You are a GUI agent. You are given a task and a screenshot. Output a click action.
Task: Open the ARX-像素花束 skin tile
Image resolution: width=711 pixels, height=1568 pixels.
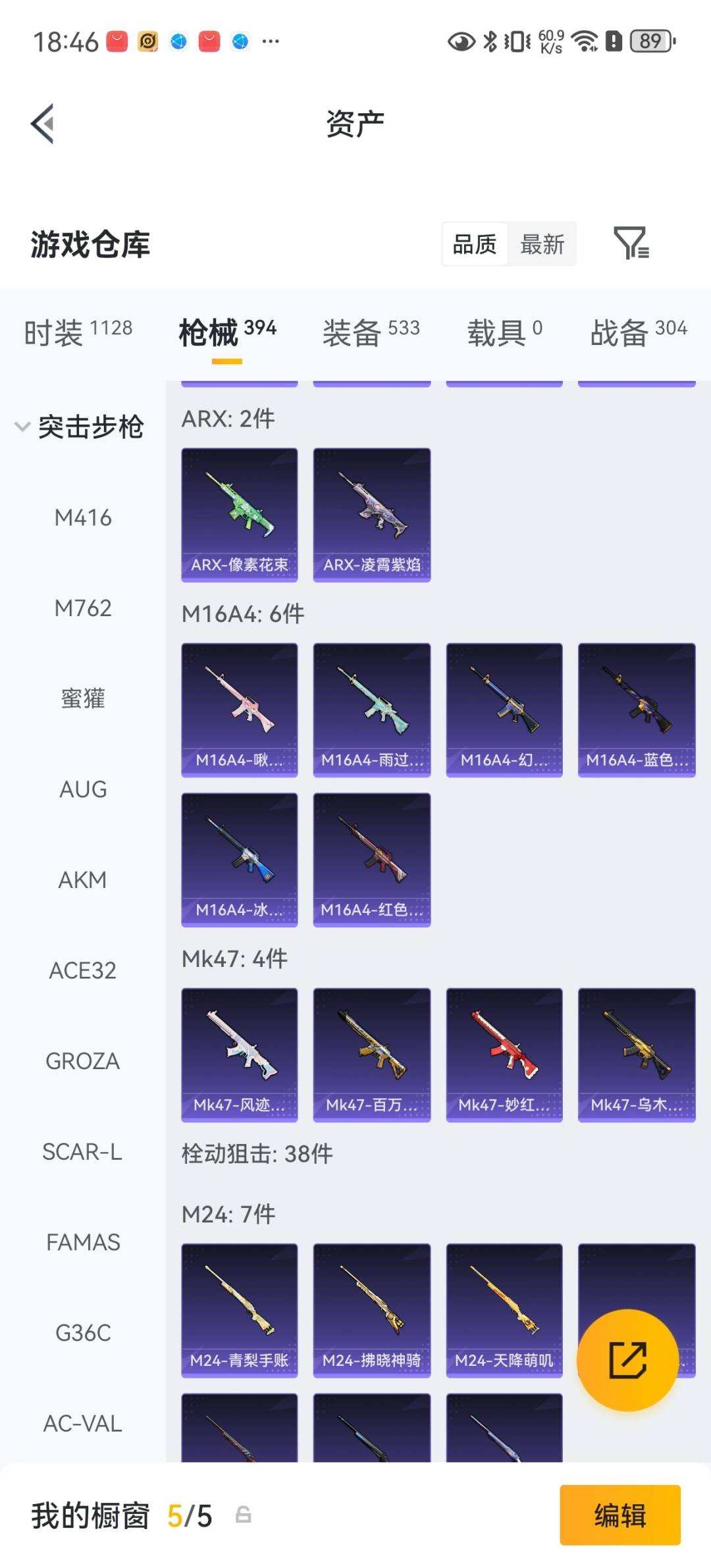(x=240, y=515)
